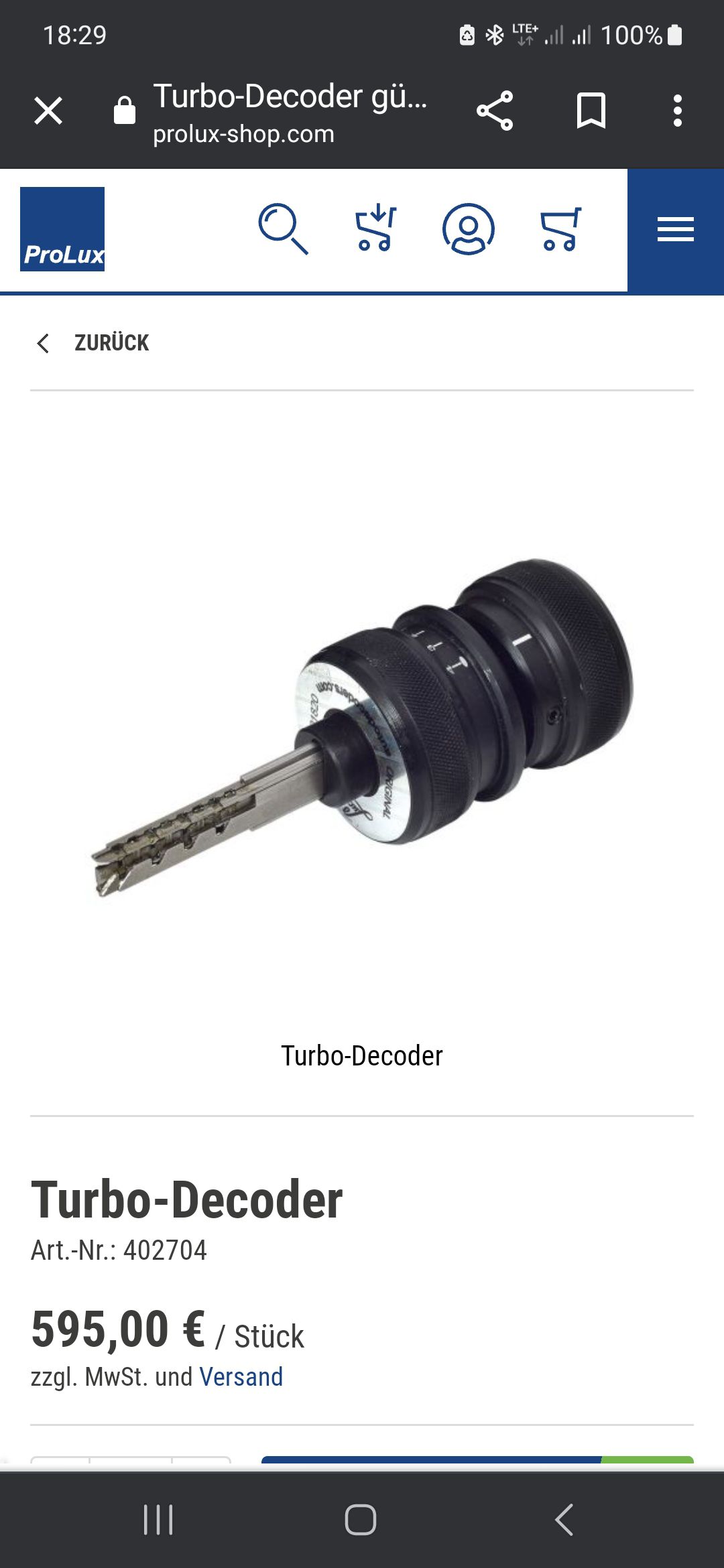Image resolution: width=724 pixels, height=1568 pixels.
Task: Go back via ZURÜCK link
Action: click(x=93, y=342)
